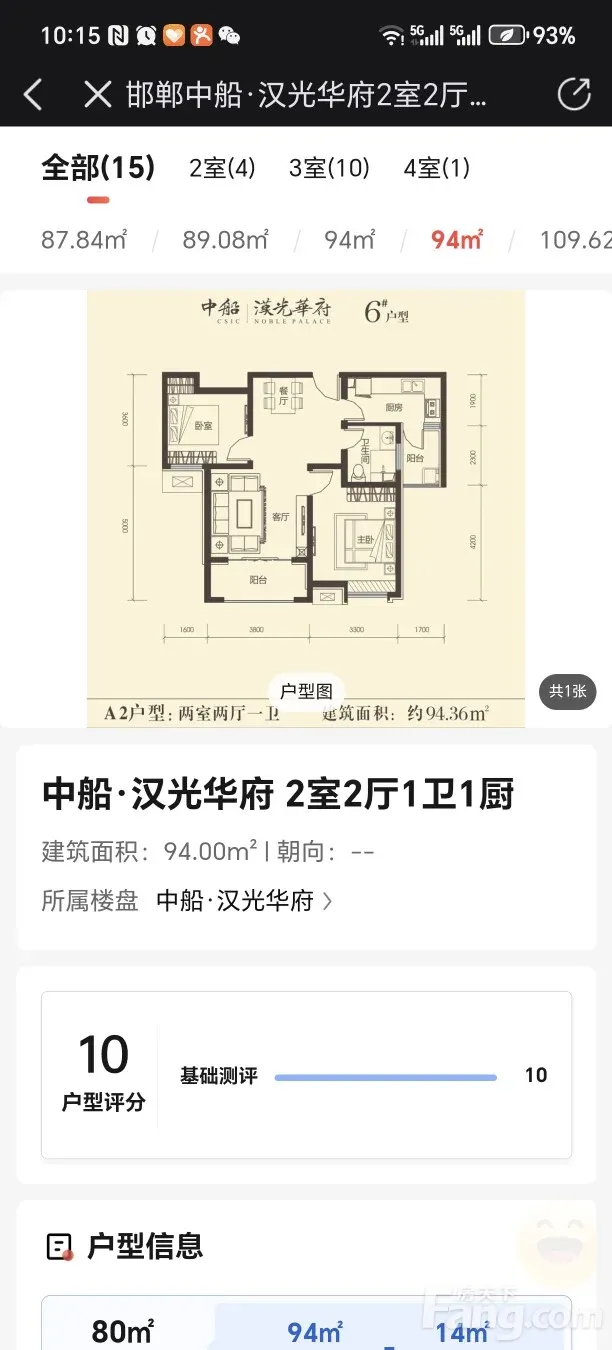This screenshot has width=612, height=1350.
Task: Go back to the previous page
Action: (x=33, y=95)
